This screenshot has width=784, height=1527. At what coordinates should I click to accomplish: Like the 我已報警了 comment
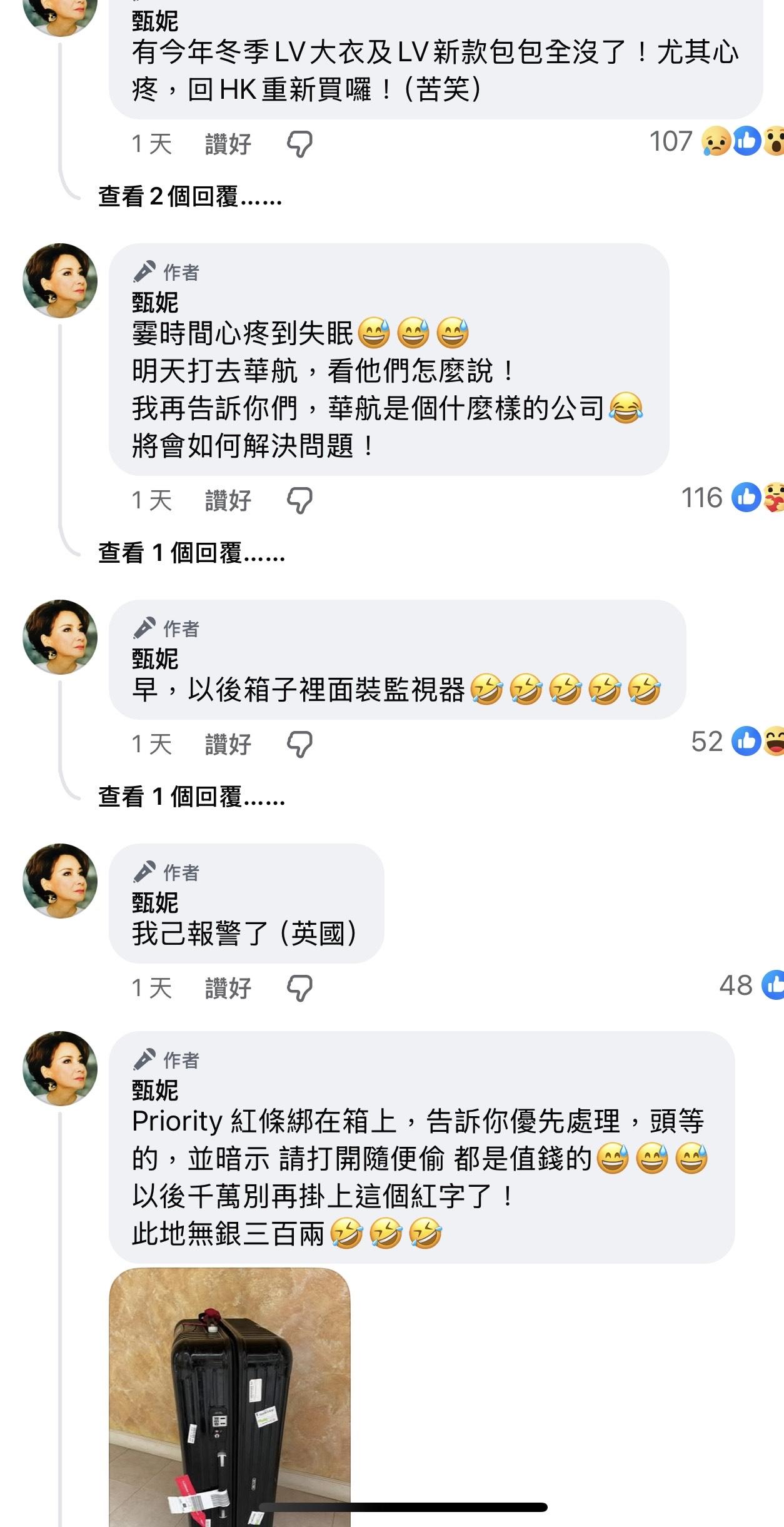click(228, 988)
